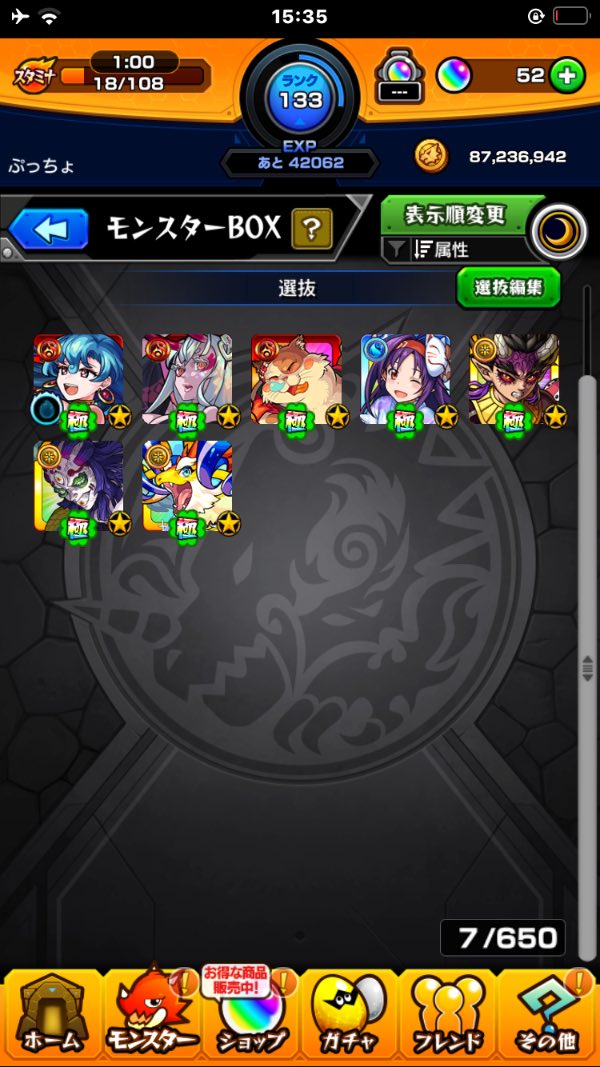Switch to the フレンド tab
Screen dimensions: 600x1067
[x=448, y=1015]
